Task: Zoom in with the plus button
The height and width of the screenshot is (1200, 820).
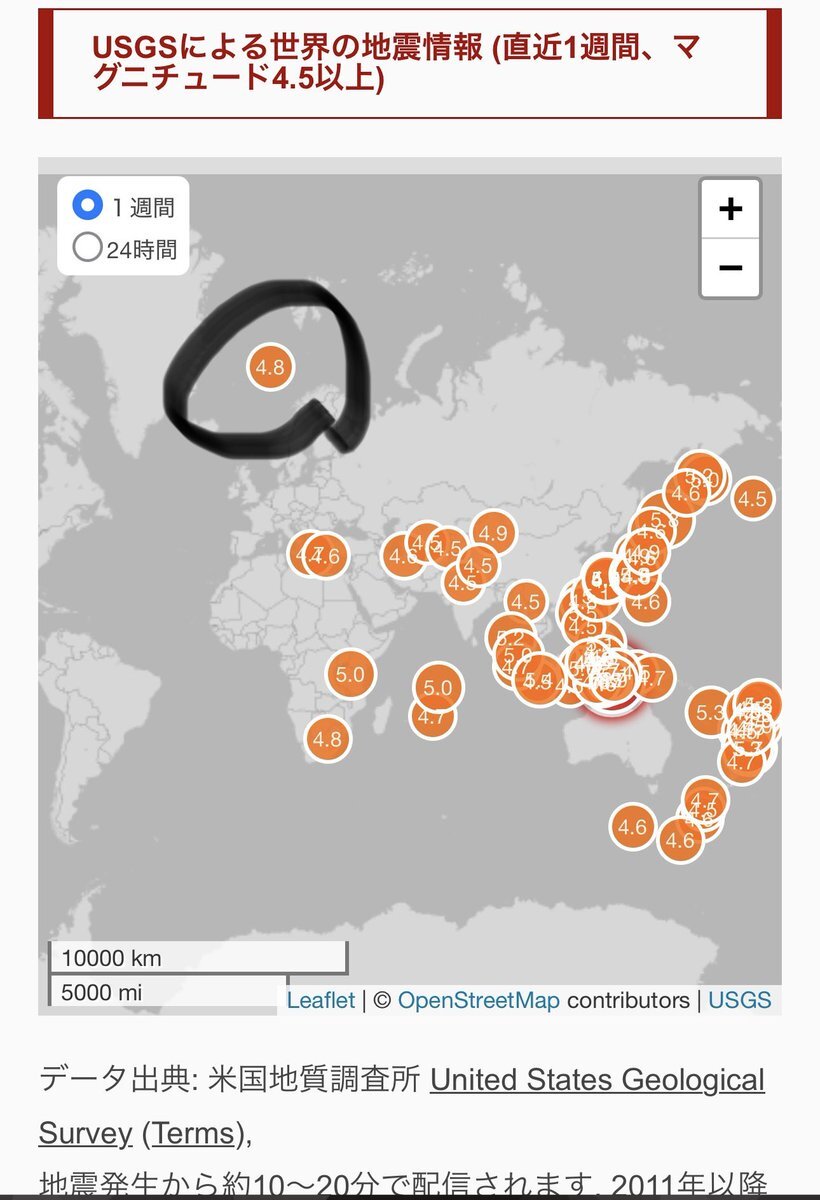Action: [730, 209]
